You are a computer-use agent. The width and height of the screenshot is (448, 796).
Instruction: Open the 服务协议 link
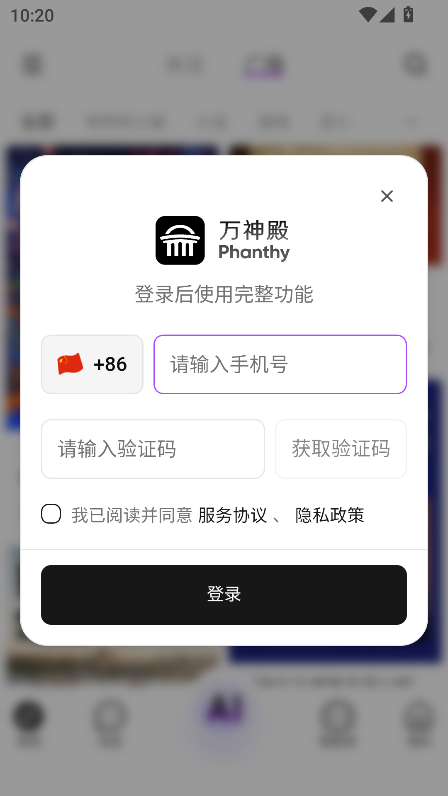point(232,515)
